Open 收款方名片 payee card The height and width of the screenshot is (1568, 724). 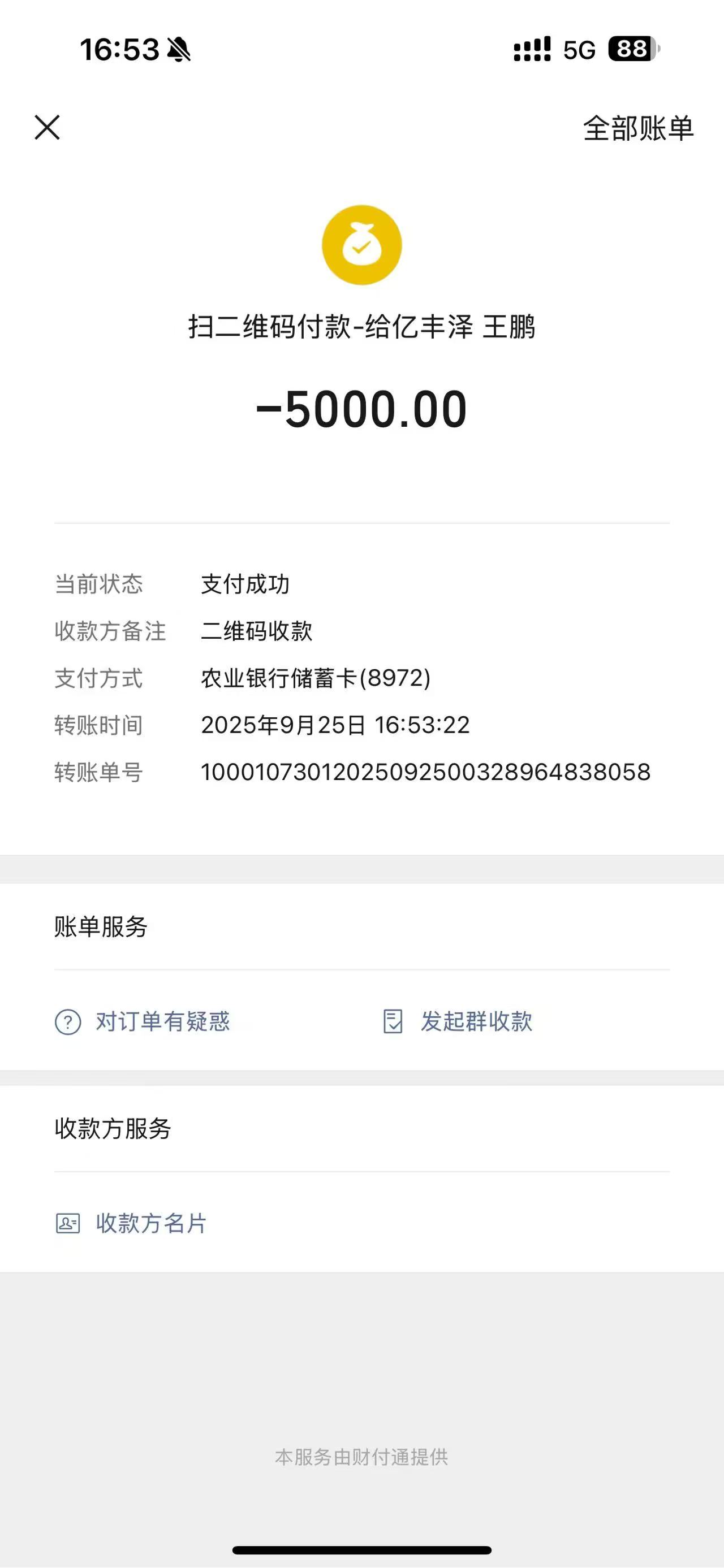(132, 1223)
